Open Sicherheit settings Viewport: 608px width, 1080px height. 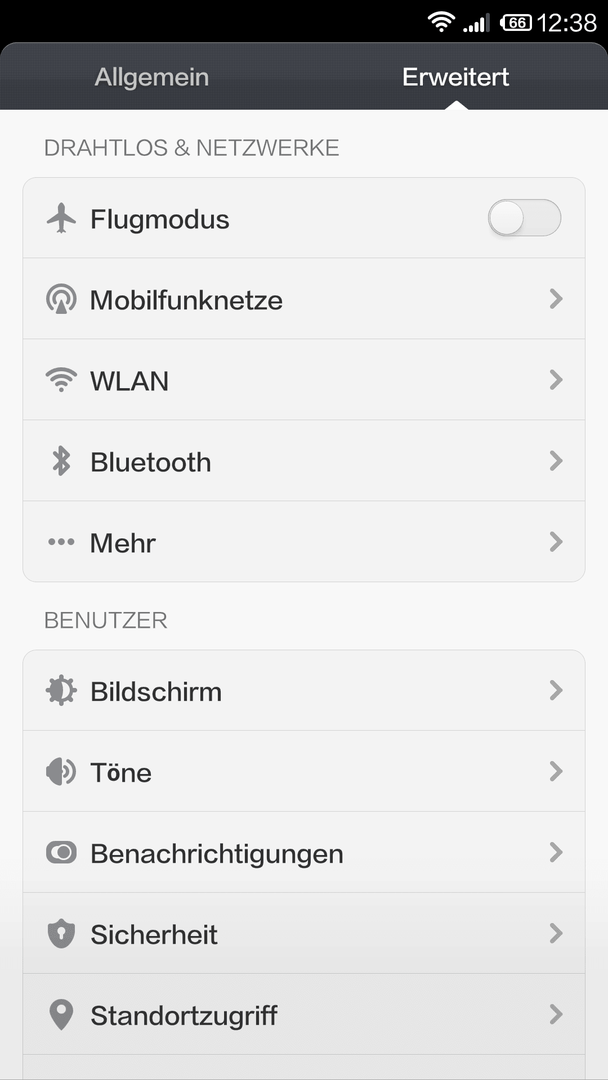click(304, 934)
